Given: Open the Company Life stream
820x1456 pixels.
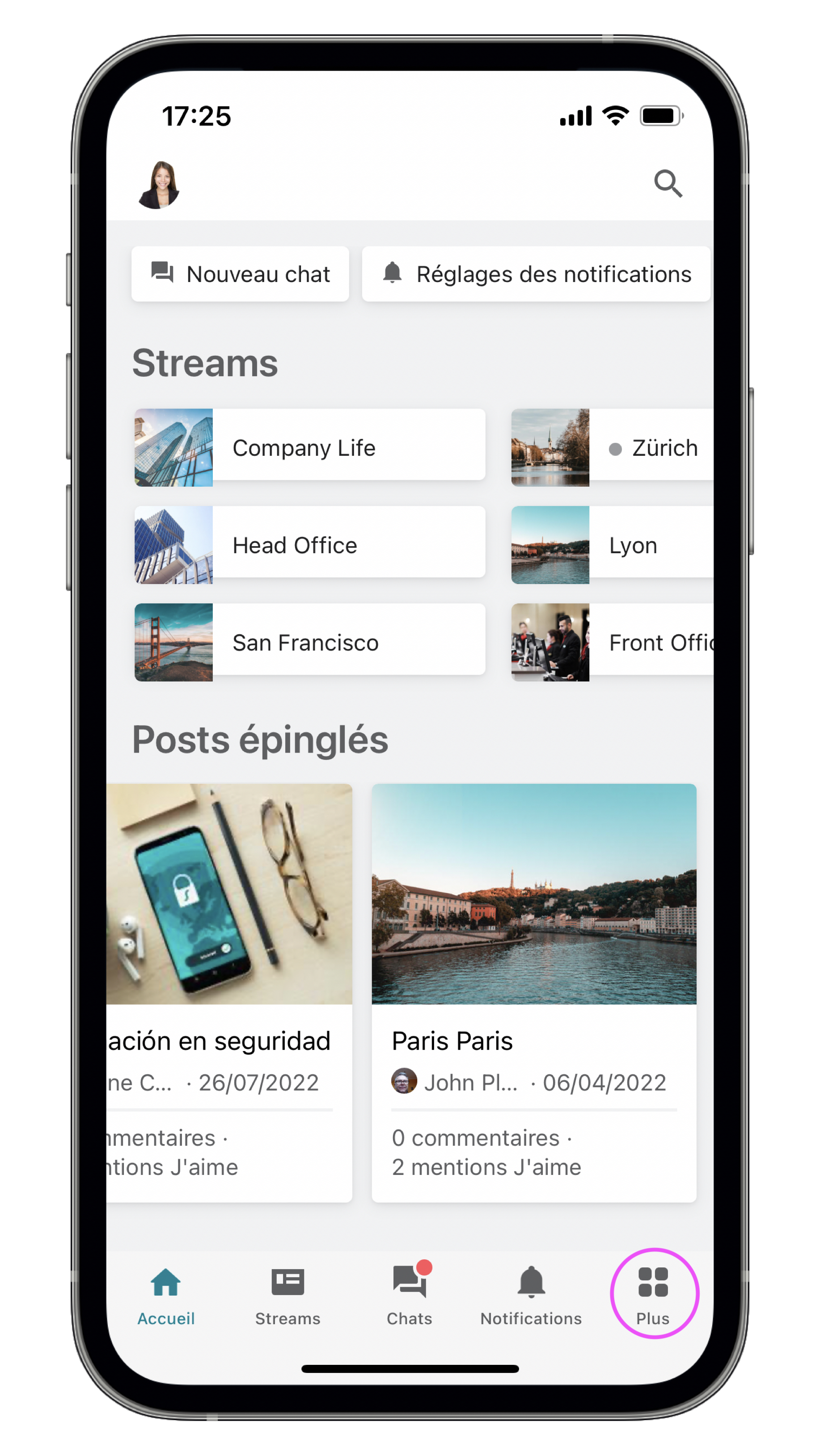Looking at the screenshot, I should pos(309,448).
